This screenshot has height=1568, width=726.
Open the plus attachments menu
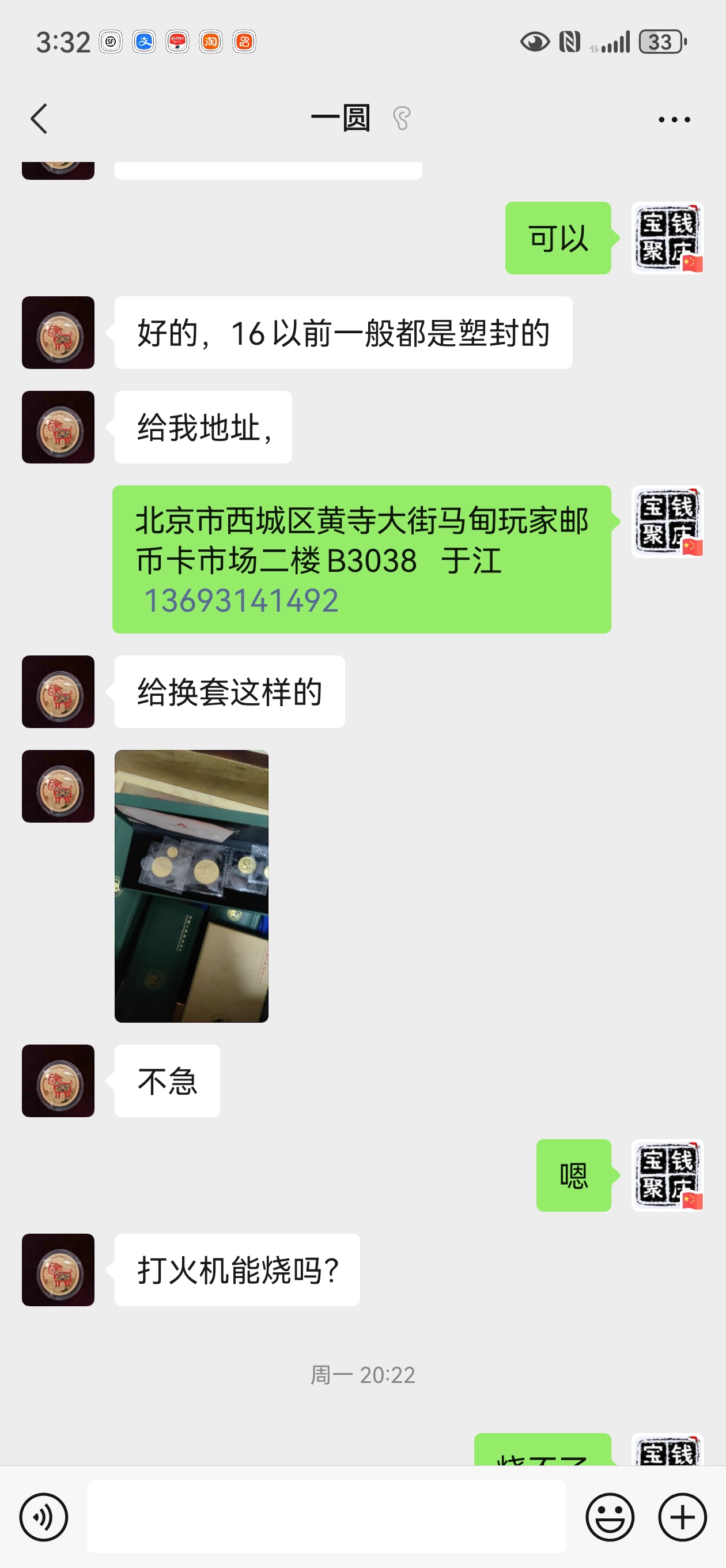click(x=682, y=1517)
